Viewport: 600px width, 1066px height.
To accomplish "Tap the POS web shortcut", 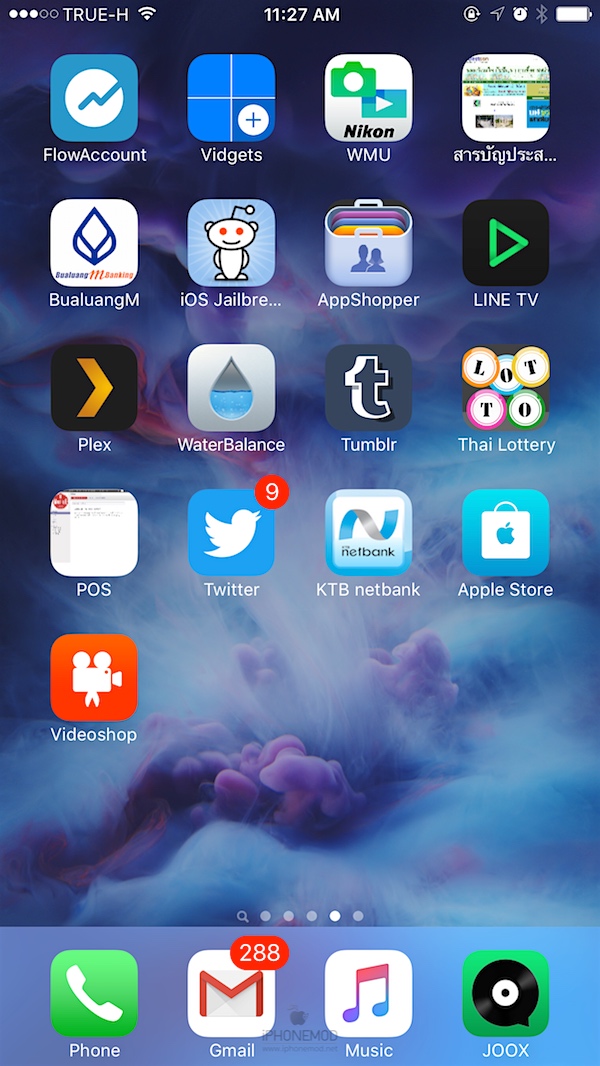I will tap(94, 533).
